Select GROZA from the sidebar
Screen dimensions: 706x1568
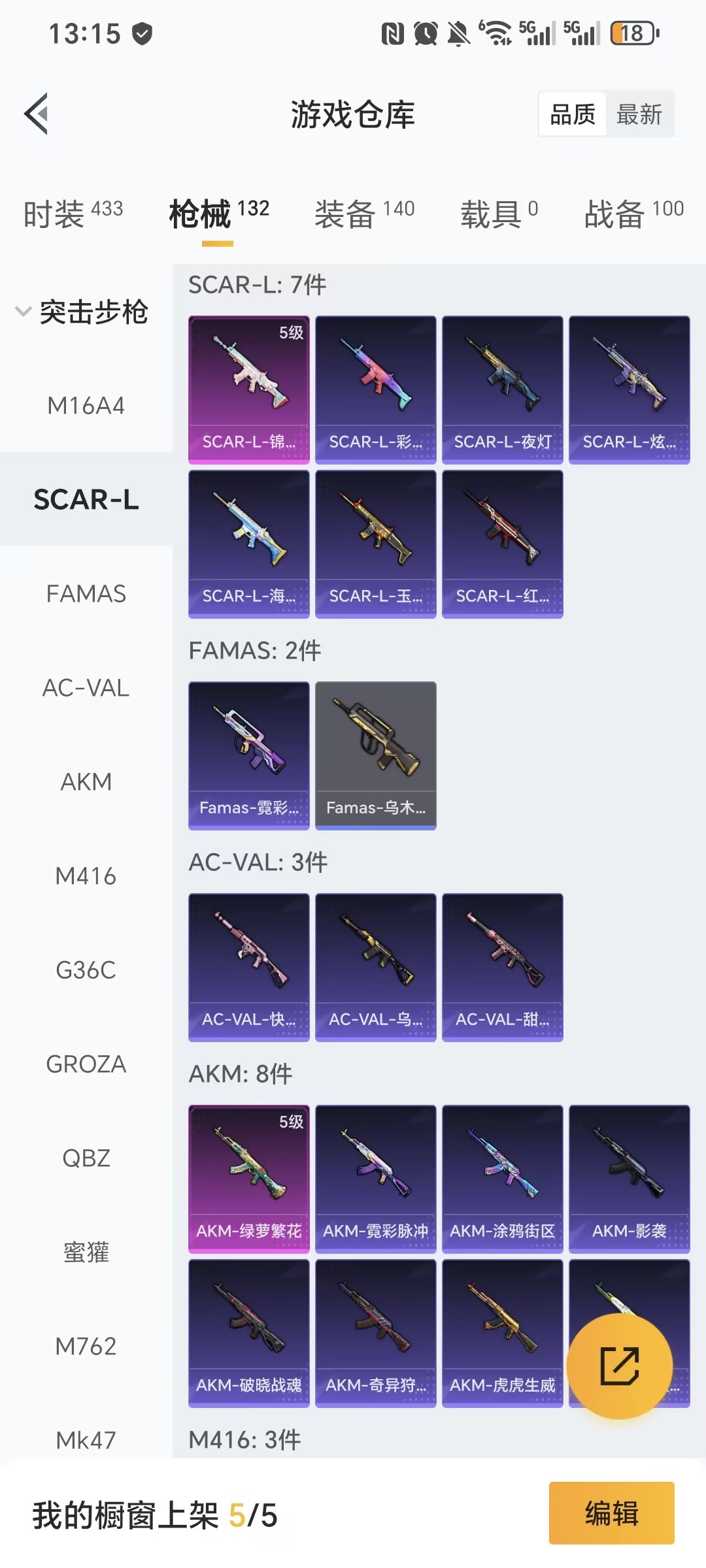tap(86, 1064)
